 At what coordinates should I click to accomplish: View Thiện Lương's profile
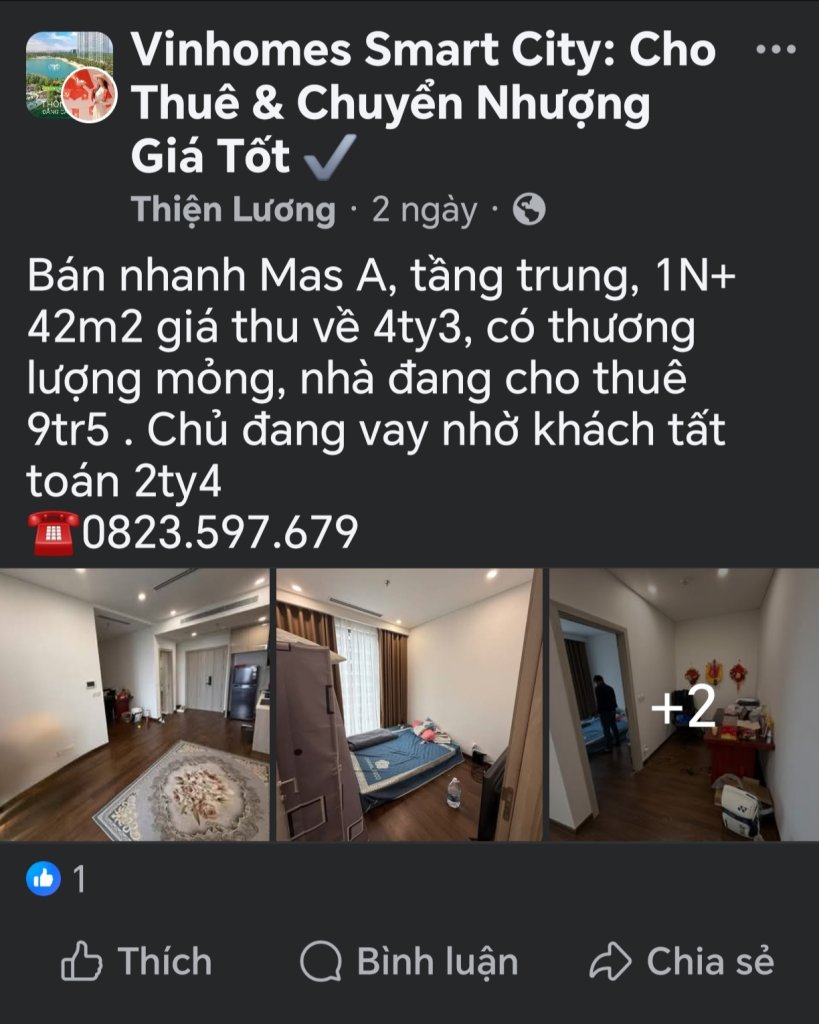coord(233,210)
